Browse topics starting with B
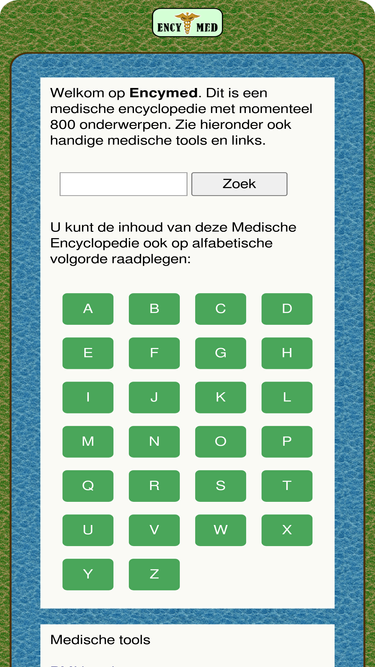 pos(154,309)
